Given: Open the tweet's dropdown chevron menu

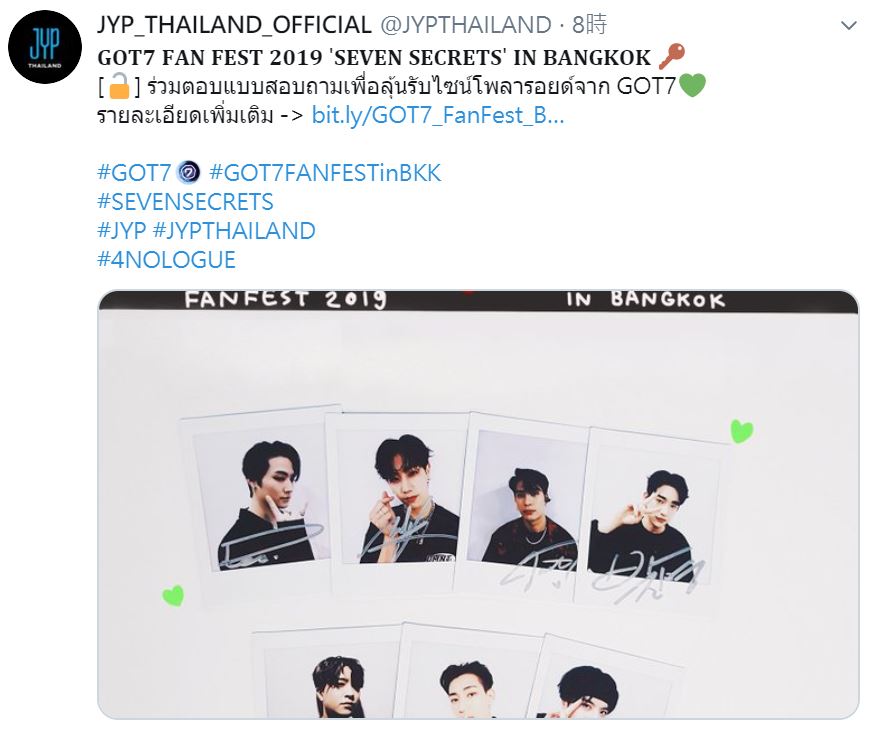Looking at the screenshot, I should coord(848,24).
